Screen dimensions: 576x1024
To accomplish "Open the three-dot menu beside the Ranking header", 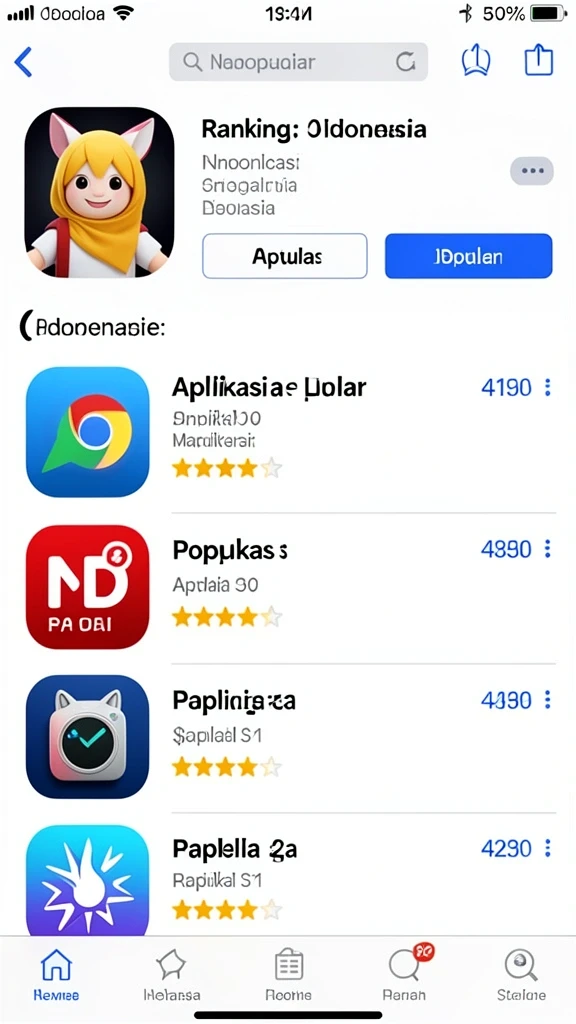I will tap(532, 171).
